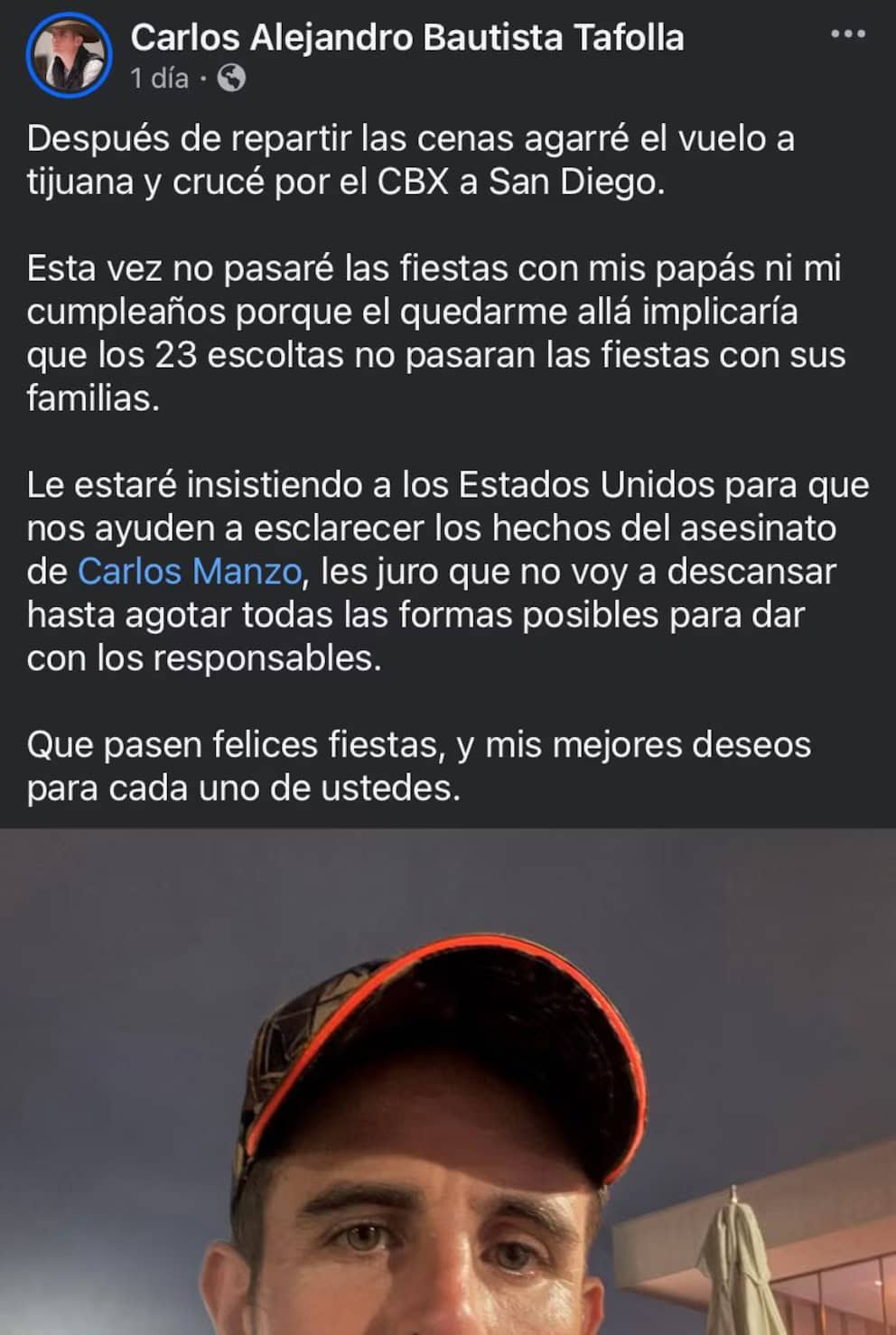
Task: Open the Carlos Manzo tagged link
Action: click(x=190, y=572)
